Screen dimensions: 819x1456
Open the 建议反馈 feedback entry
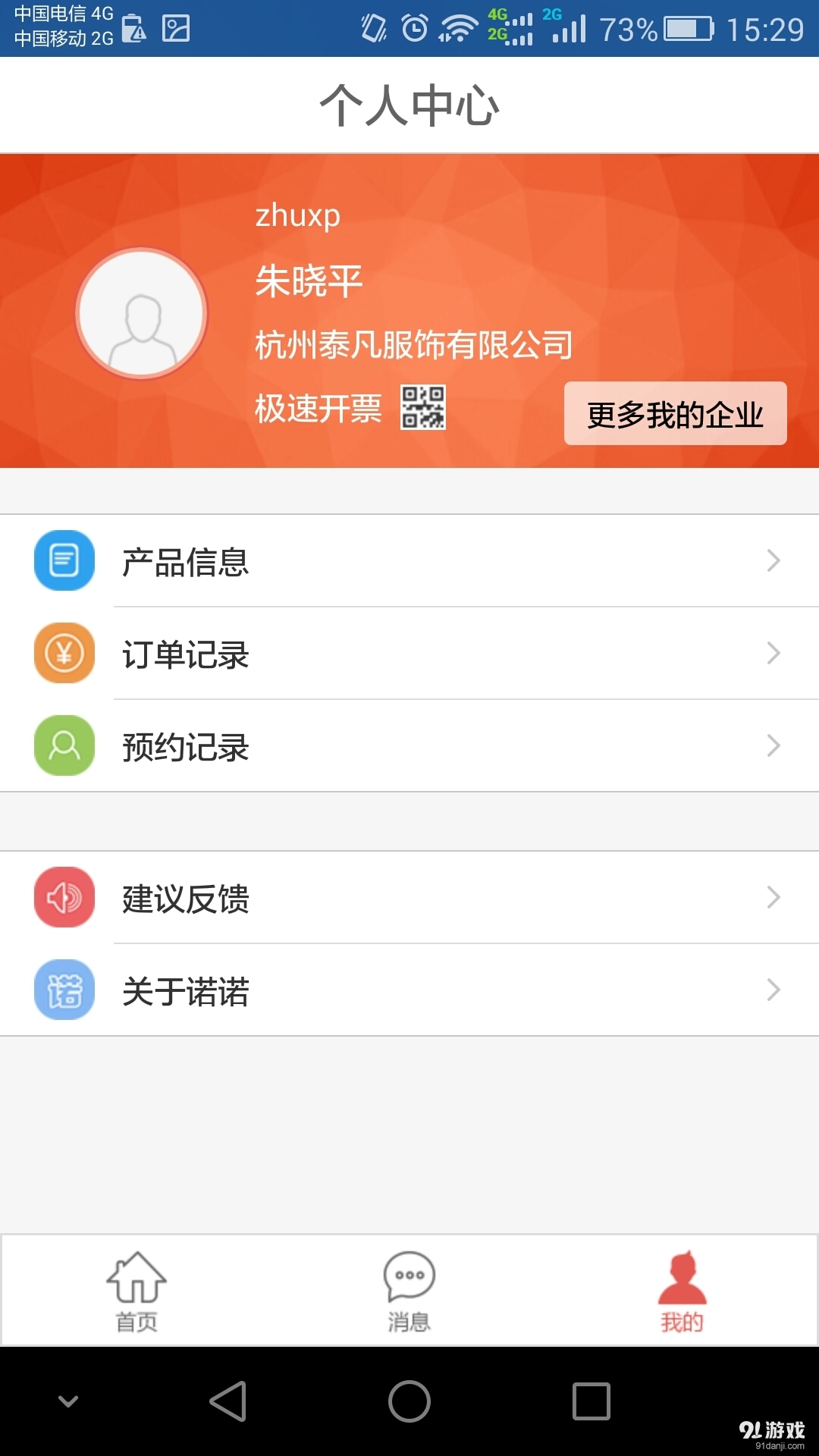tap(186, 899)
